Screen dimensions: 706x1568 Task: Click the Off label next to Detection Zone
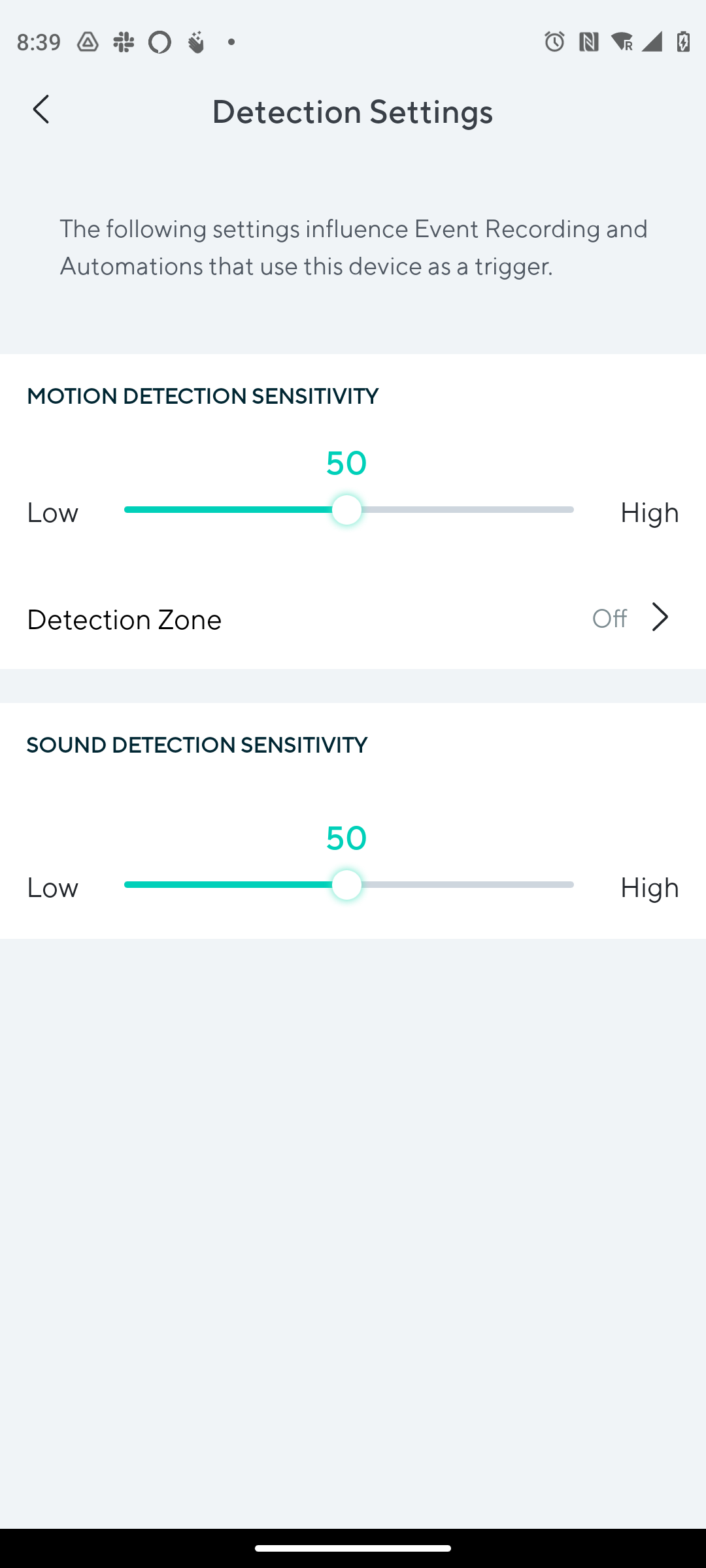(609, 617)
